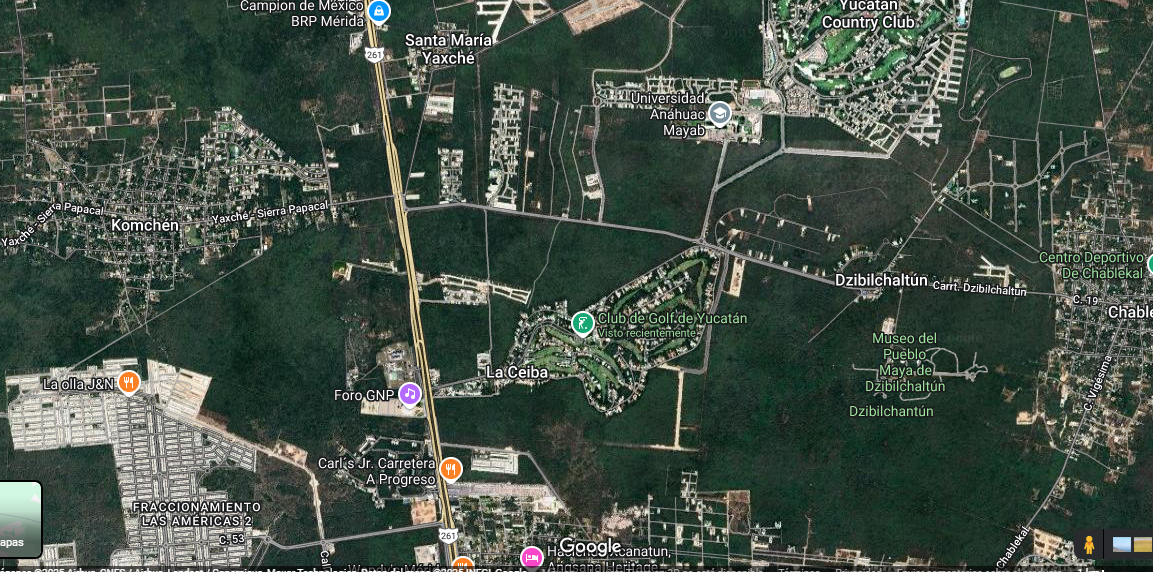Open the blue sky imagery thumbnail
Screen dimensions: 1153x572
[x=1121, y=545]
